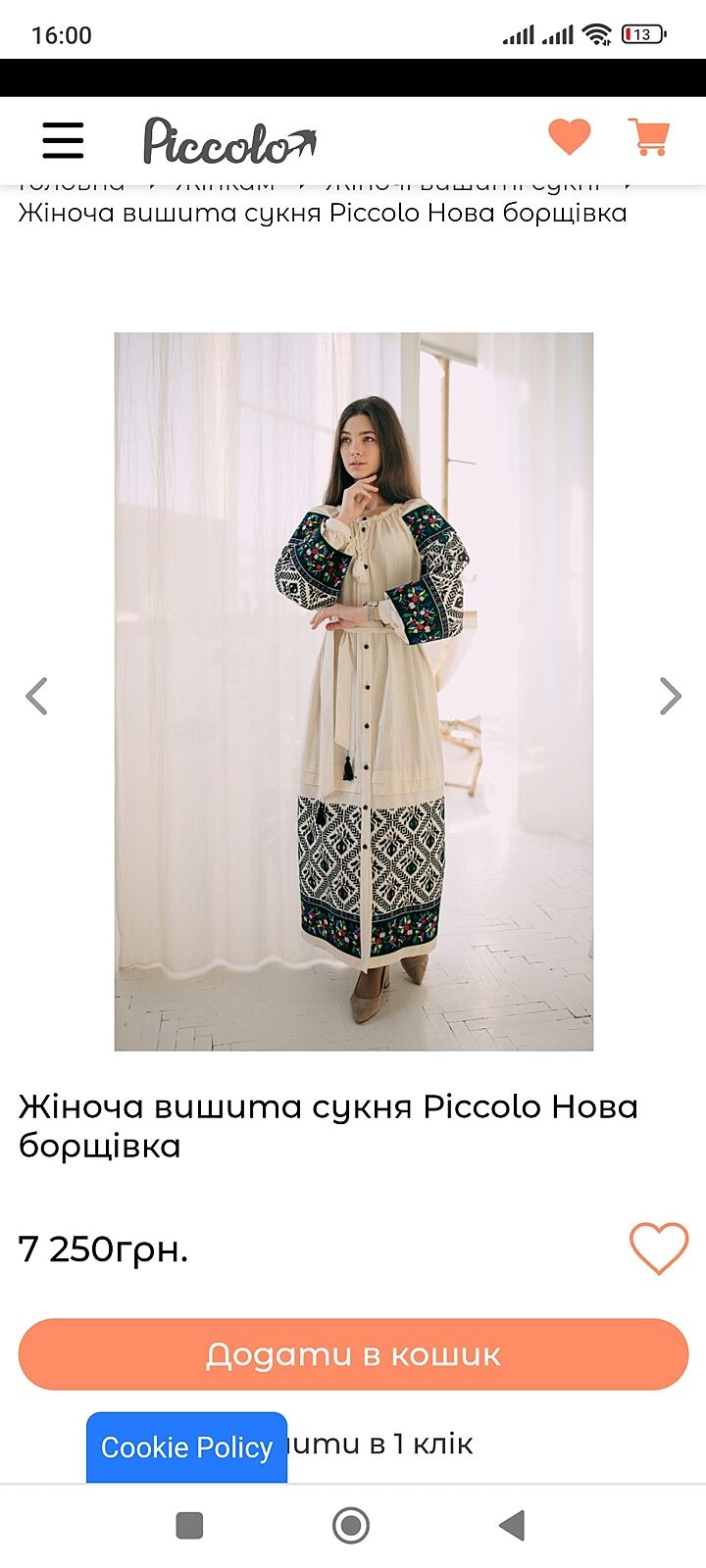Go to the Piccolo home page logo
706x1568 pixels.
pos(229,141)
